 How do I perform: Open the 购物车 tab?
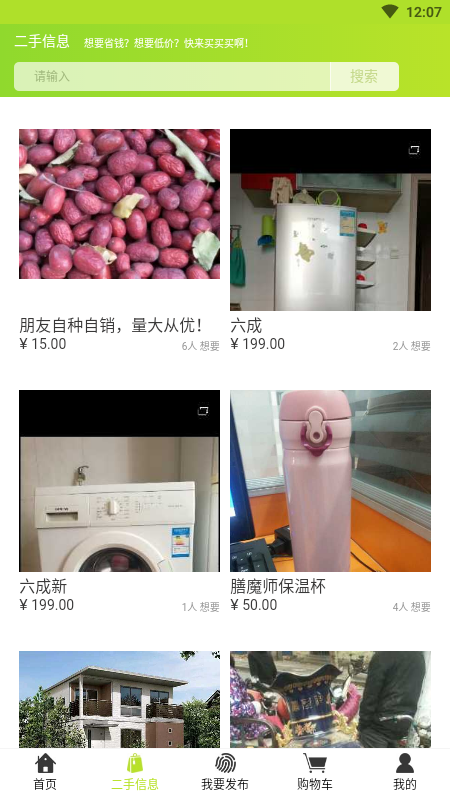(315, 772)
